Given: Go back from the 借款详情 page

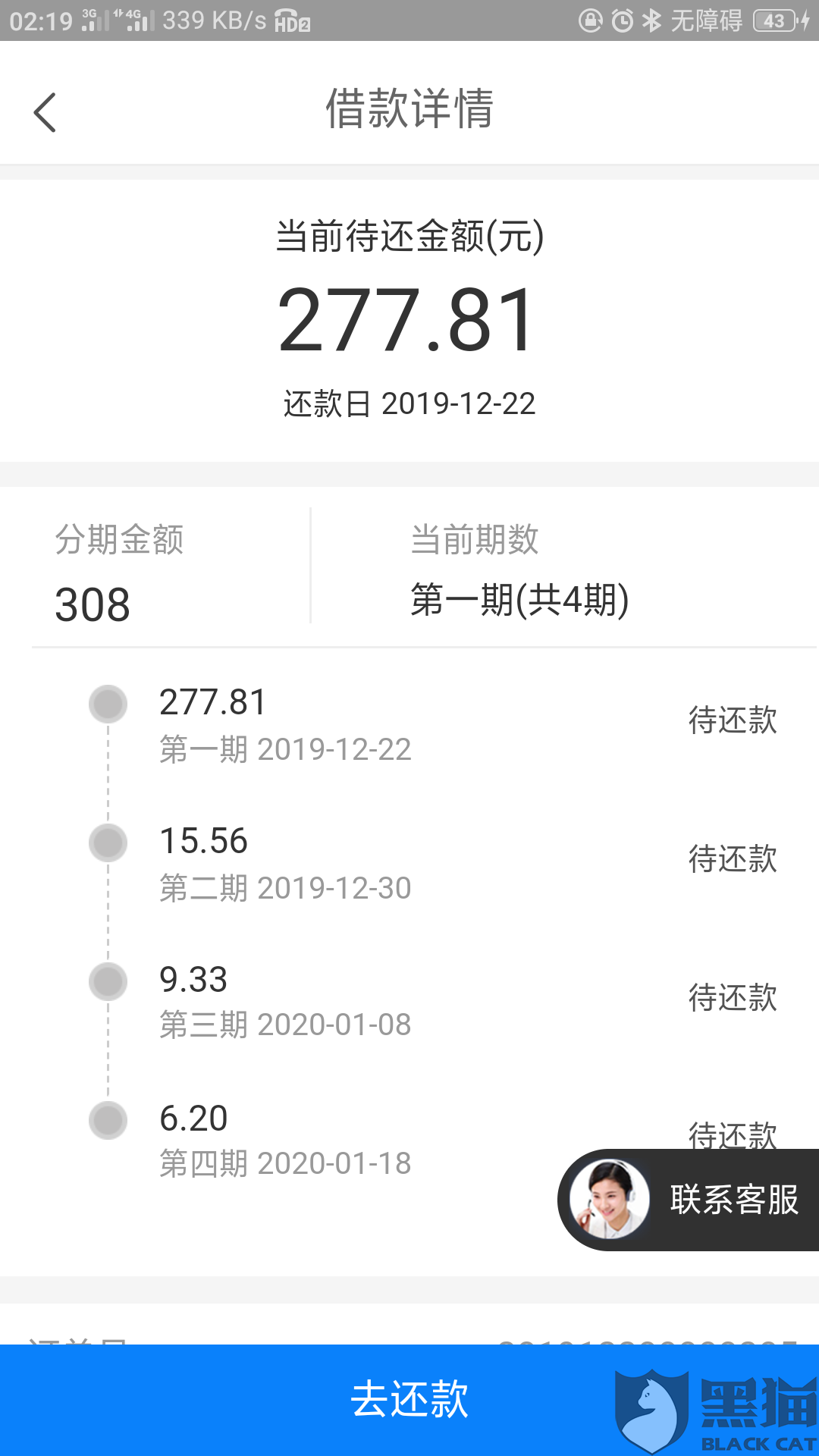Looking at the screenshot, I should (45, 112).
